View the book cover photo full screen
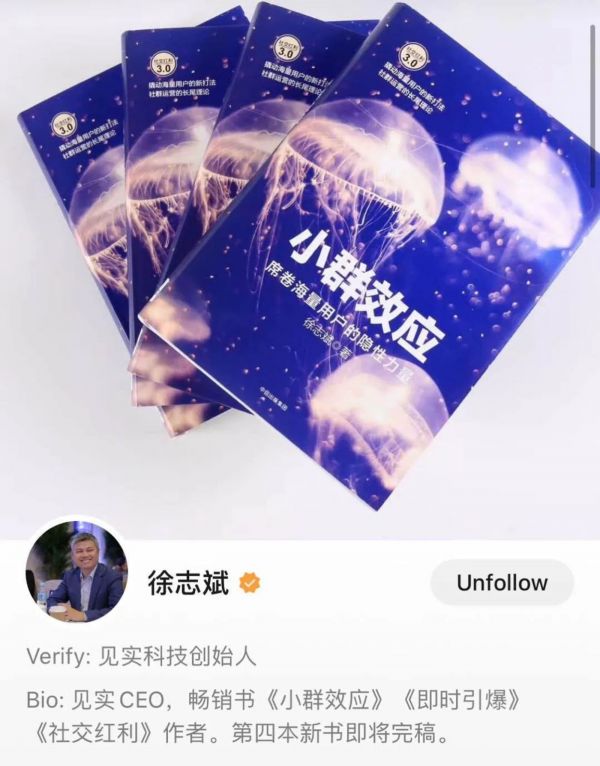This screenshot has width=600, height=766. (300, 260)
